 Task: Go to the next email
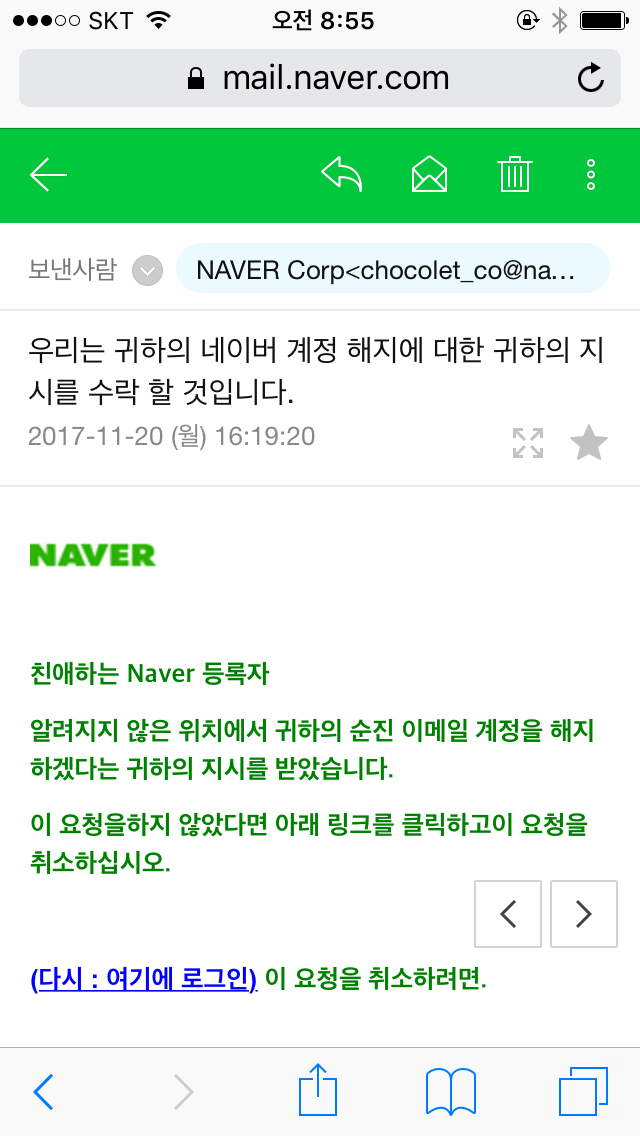pyautogui.click(x=584, y=913)
